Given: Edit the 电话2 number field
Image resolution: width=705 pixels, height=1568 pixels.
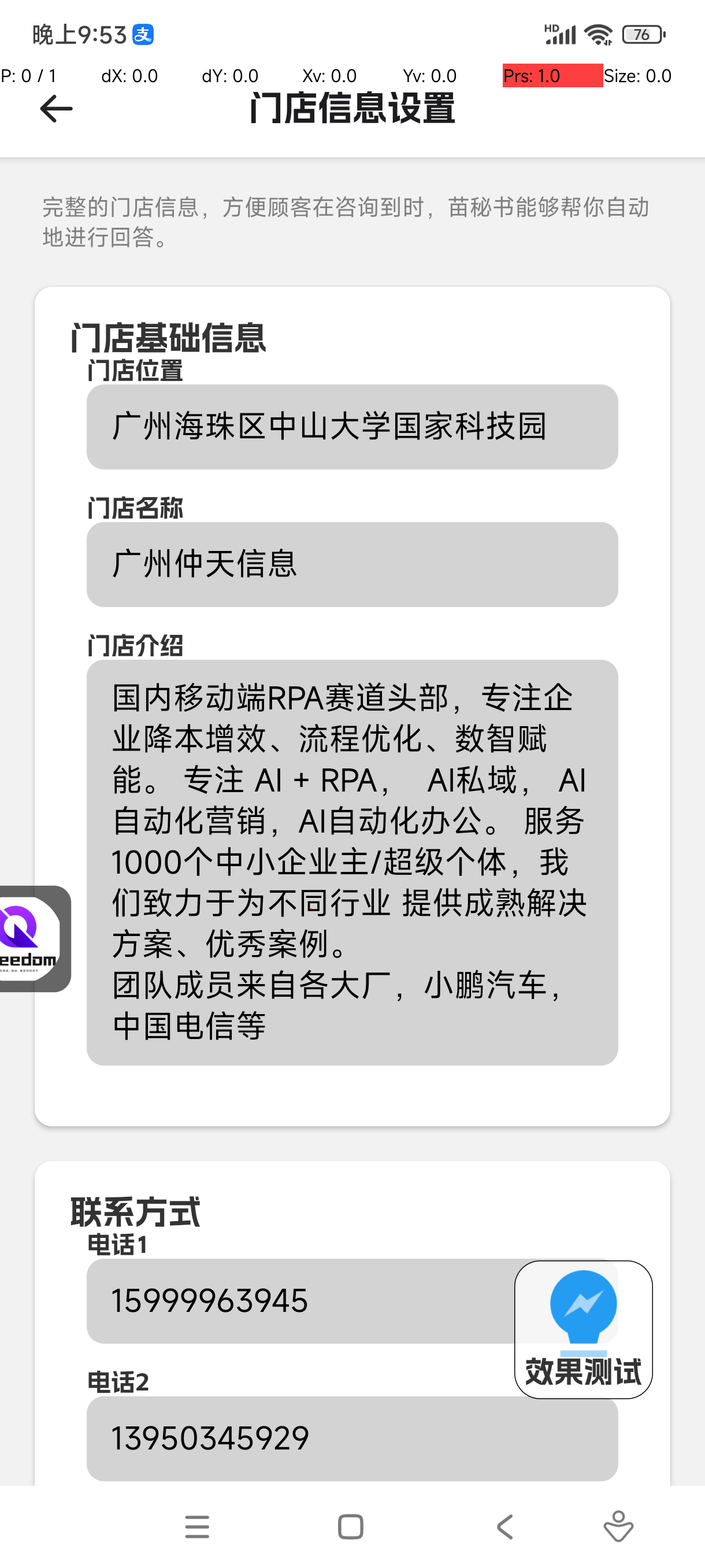Looking at the screenshot, I should 351,1438.
